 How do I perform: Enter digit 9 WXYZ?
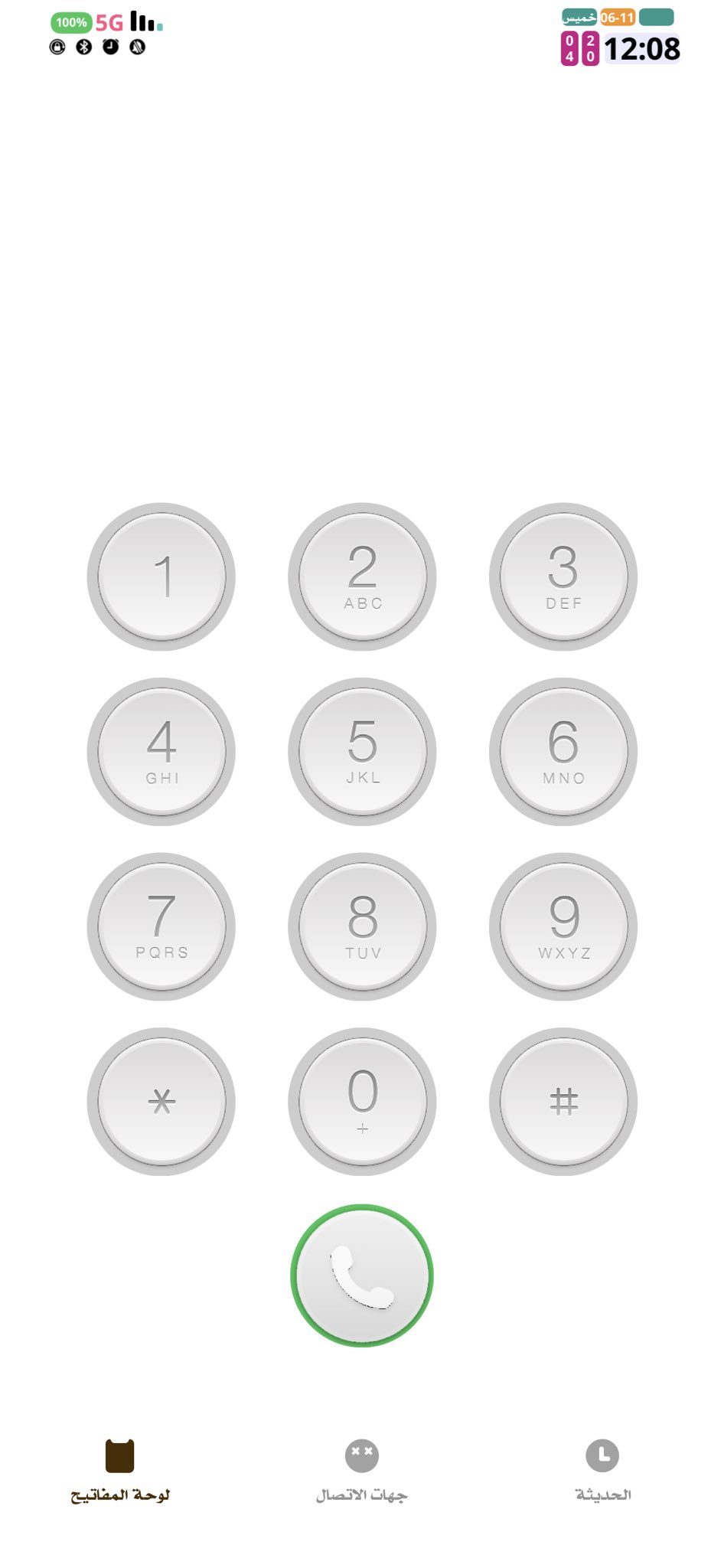pyautogui.click(x=563, y=927)
